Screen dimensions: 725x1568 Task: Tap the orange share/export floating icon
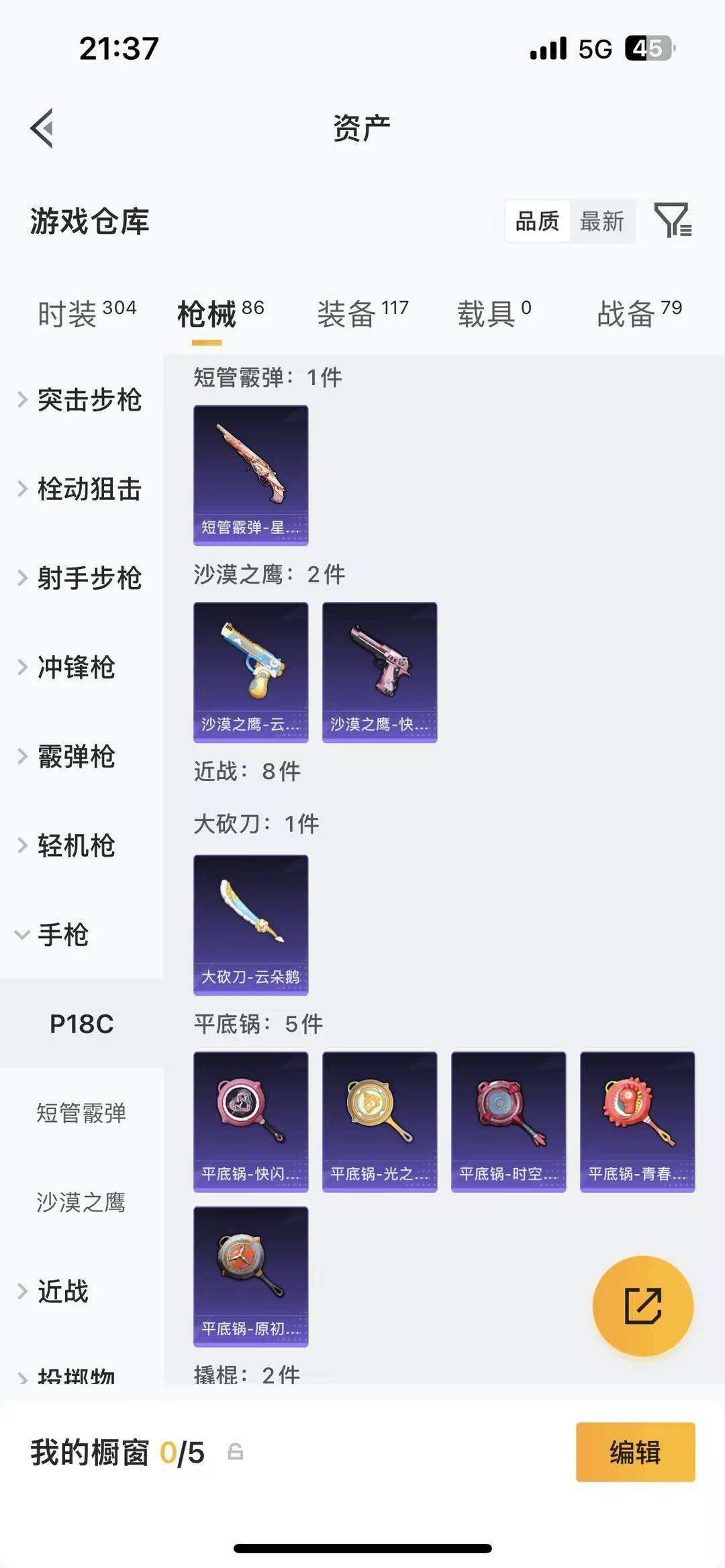pyautogui.click(x=643, y=1302)
